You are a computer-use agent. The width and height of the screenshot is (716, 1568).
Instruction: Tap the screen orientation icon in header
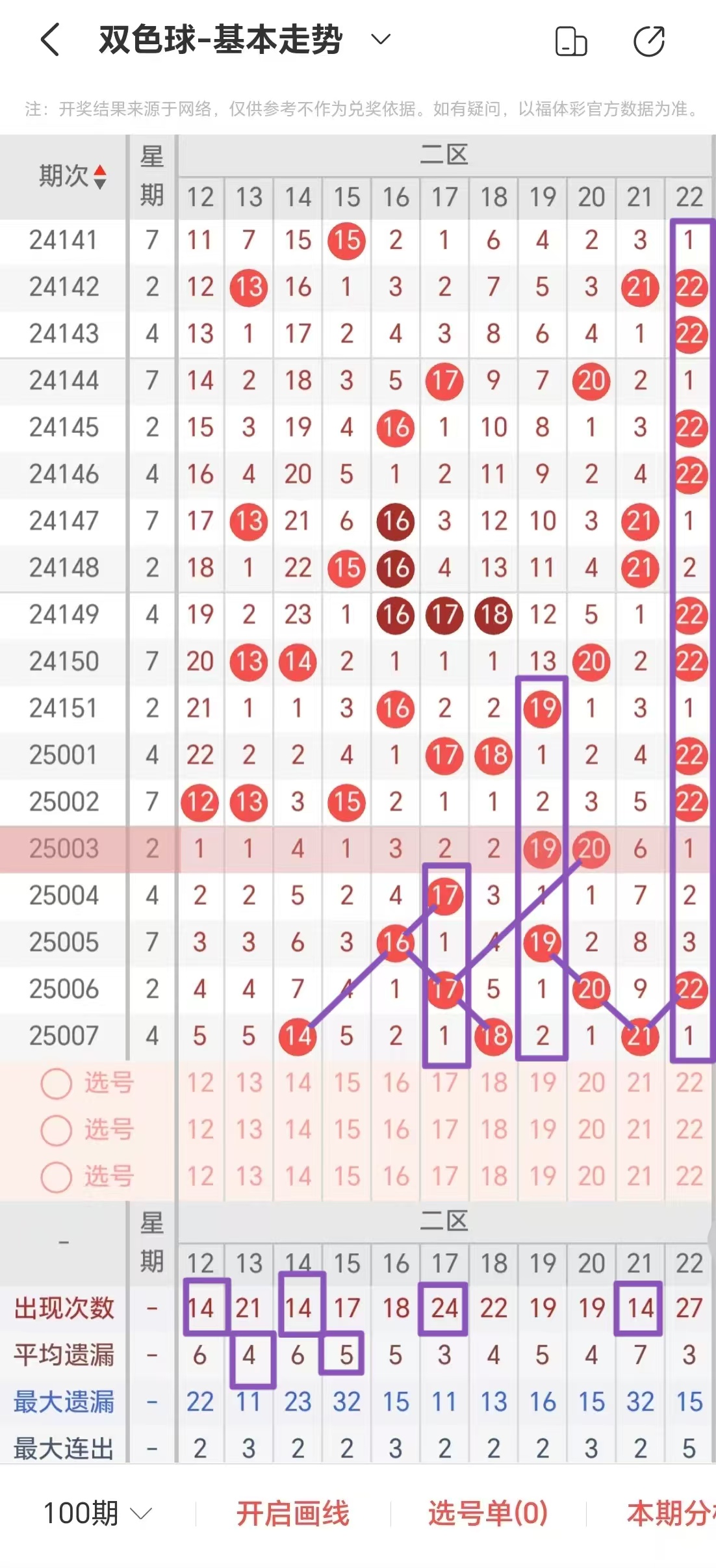571,42
